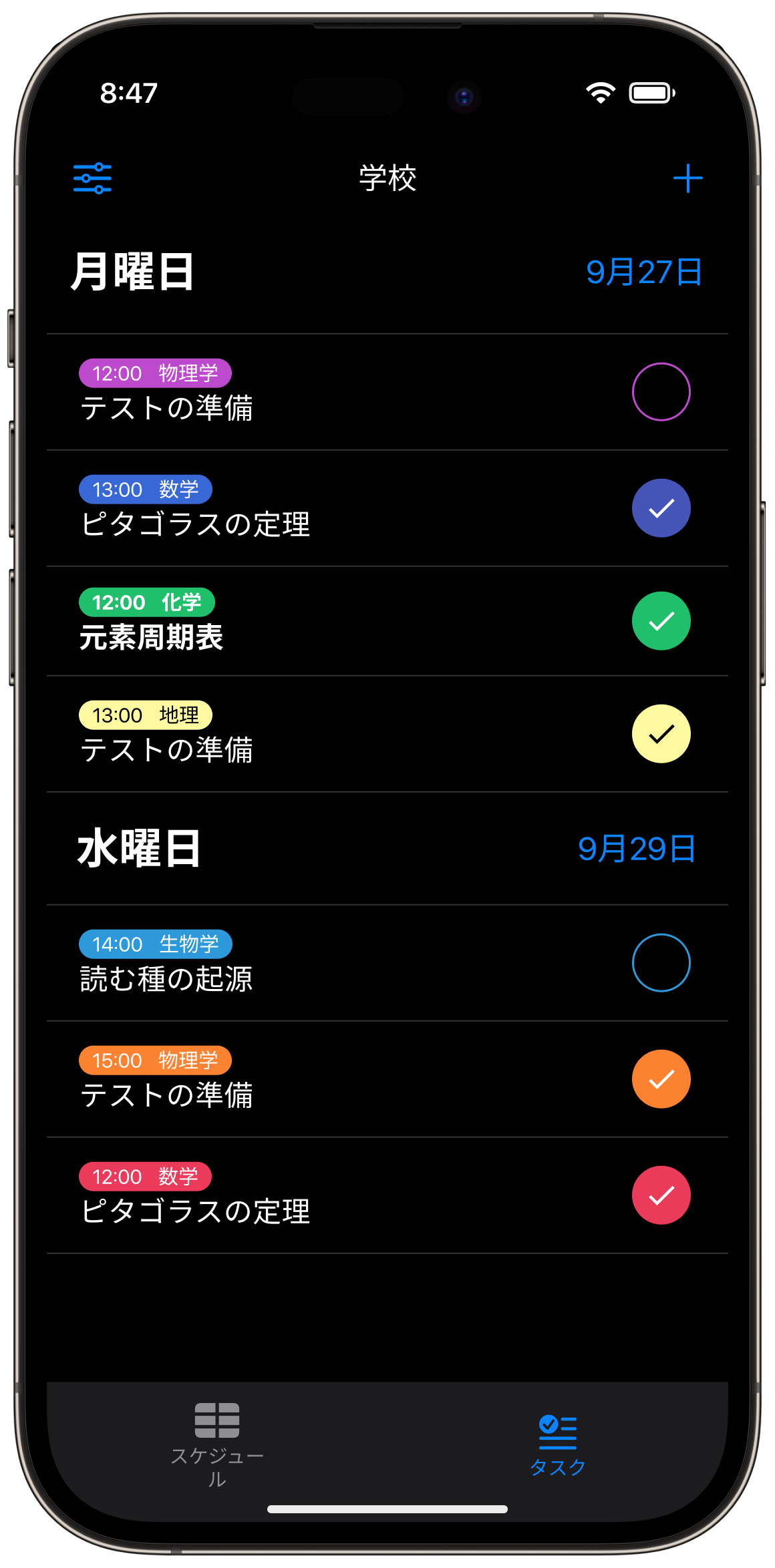This screenshot has width=775, height=1568.
Task: Open the filter settings icon
Action: pos(93,178)
